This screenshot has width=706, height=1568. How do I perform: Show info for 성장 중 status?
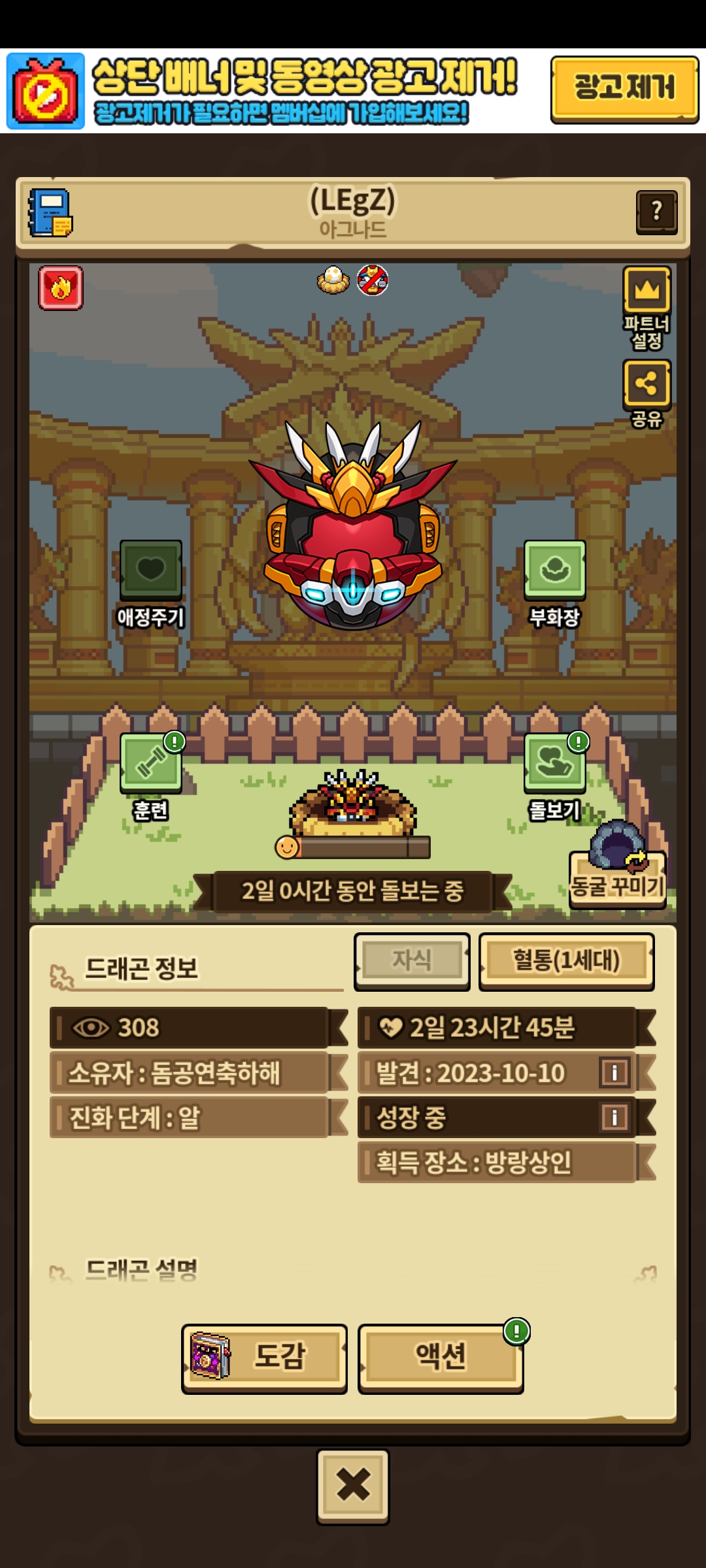point(614,1117)
